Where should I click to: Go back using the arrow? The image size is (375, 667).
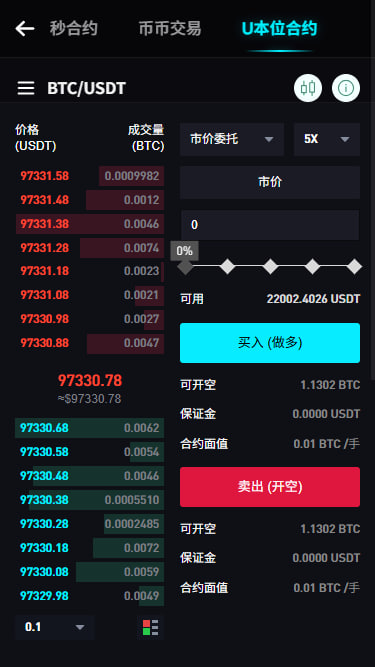(25, 29)
